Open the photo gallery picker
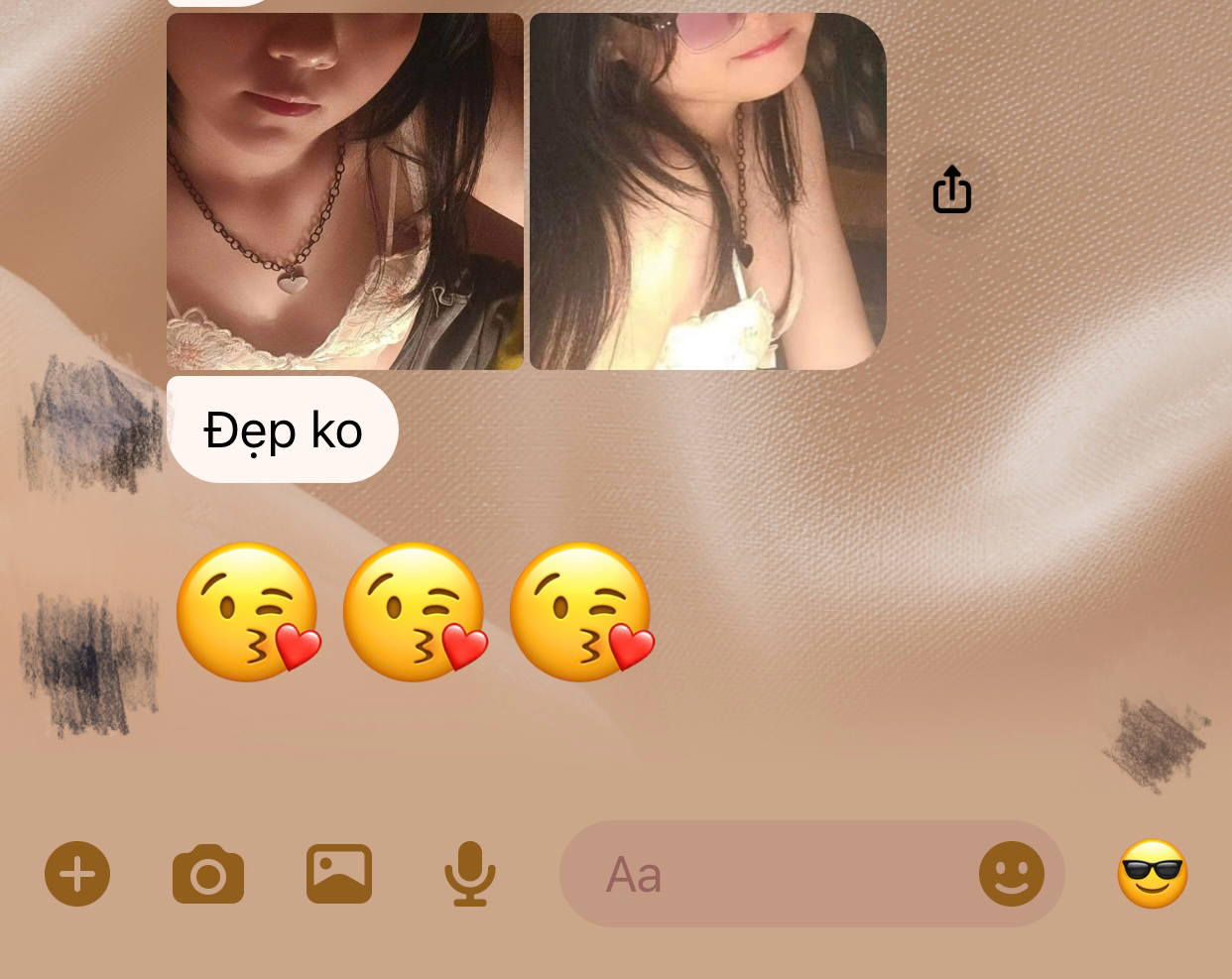 pos(339,874)
